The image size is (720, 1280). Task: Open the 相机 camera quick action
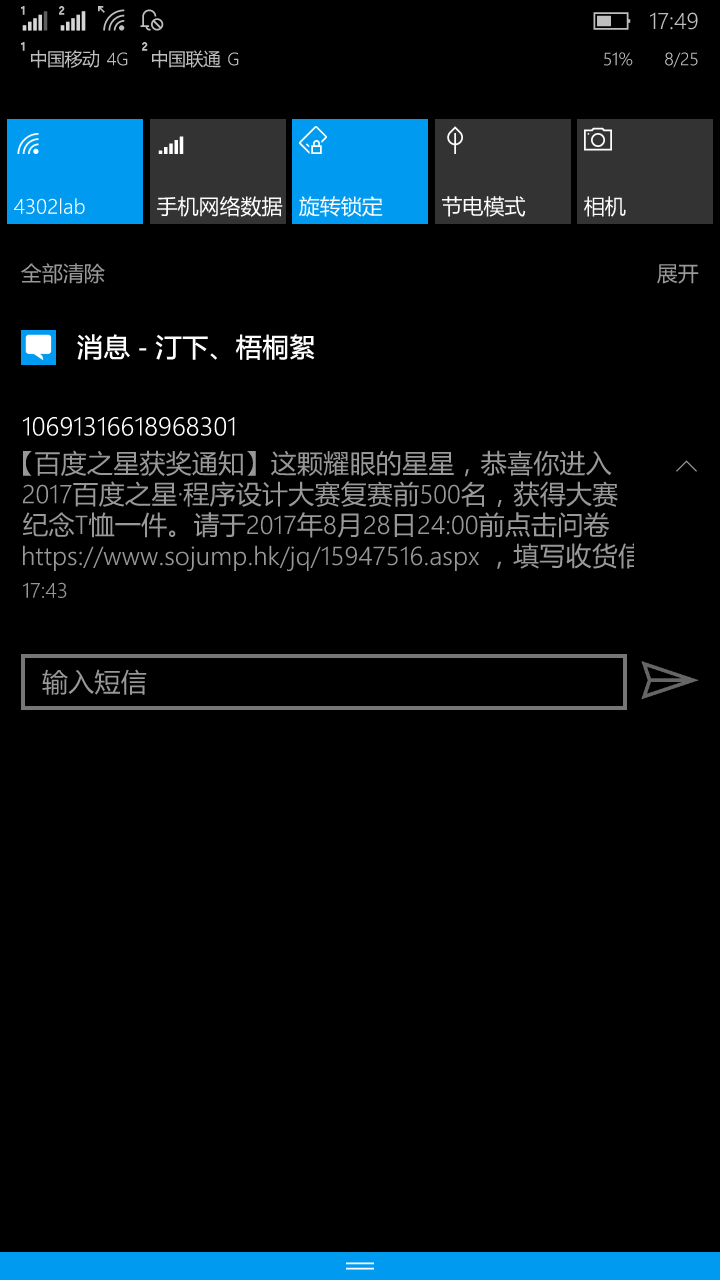[x=645, y=171]
